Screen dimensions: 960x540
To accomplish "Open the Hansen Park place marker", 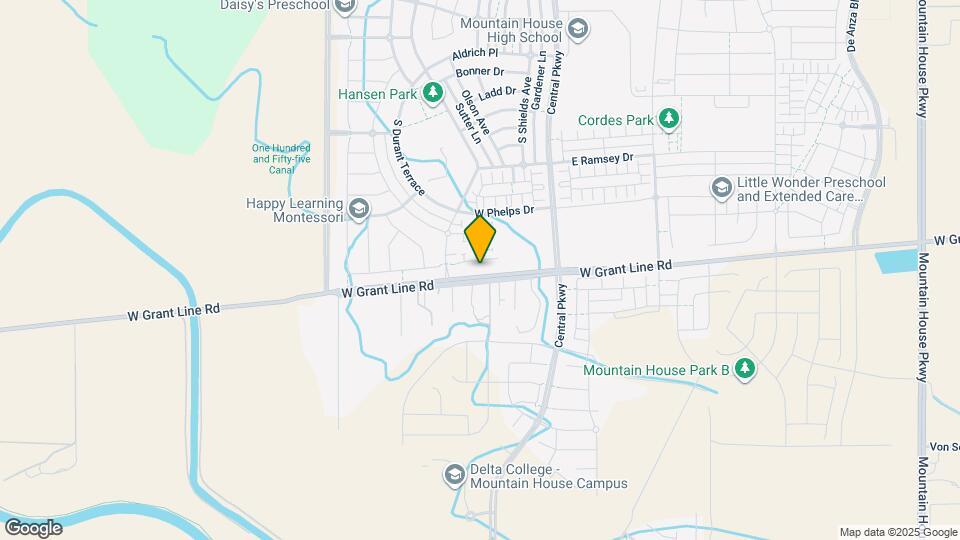I will coord(432,94).
